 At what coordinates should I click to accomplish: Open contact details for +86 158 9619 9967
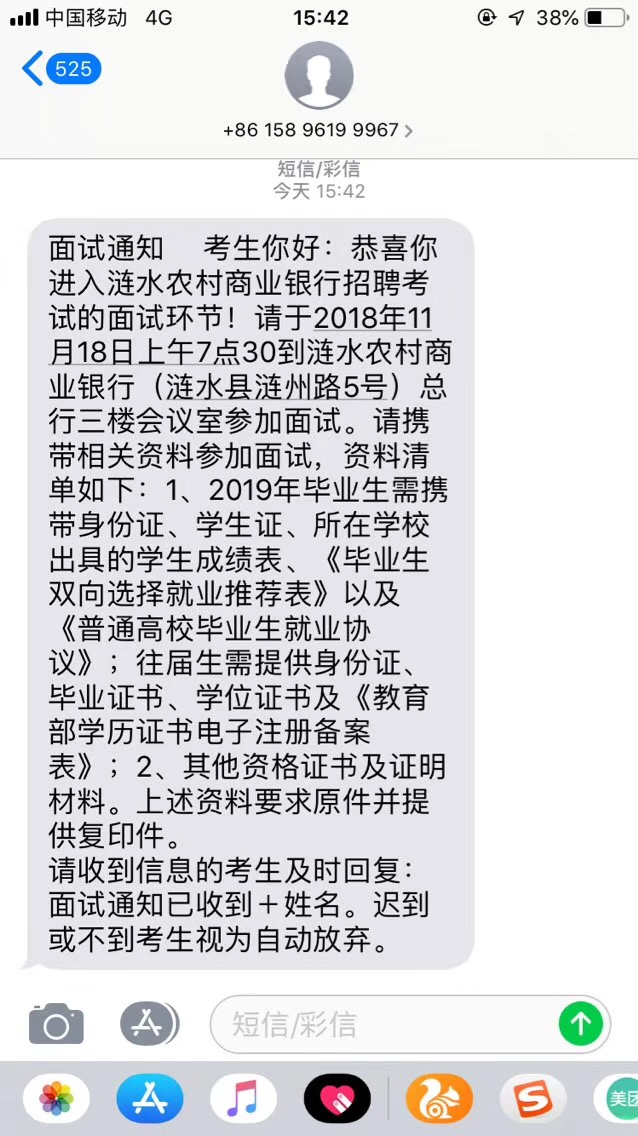318,131
